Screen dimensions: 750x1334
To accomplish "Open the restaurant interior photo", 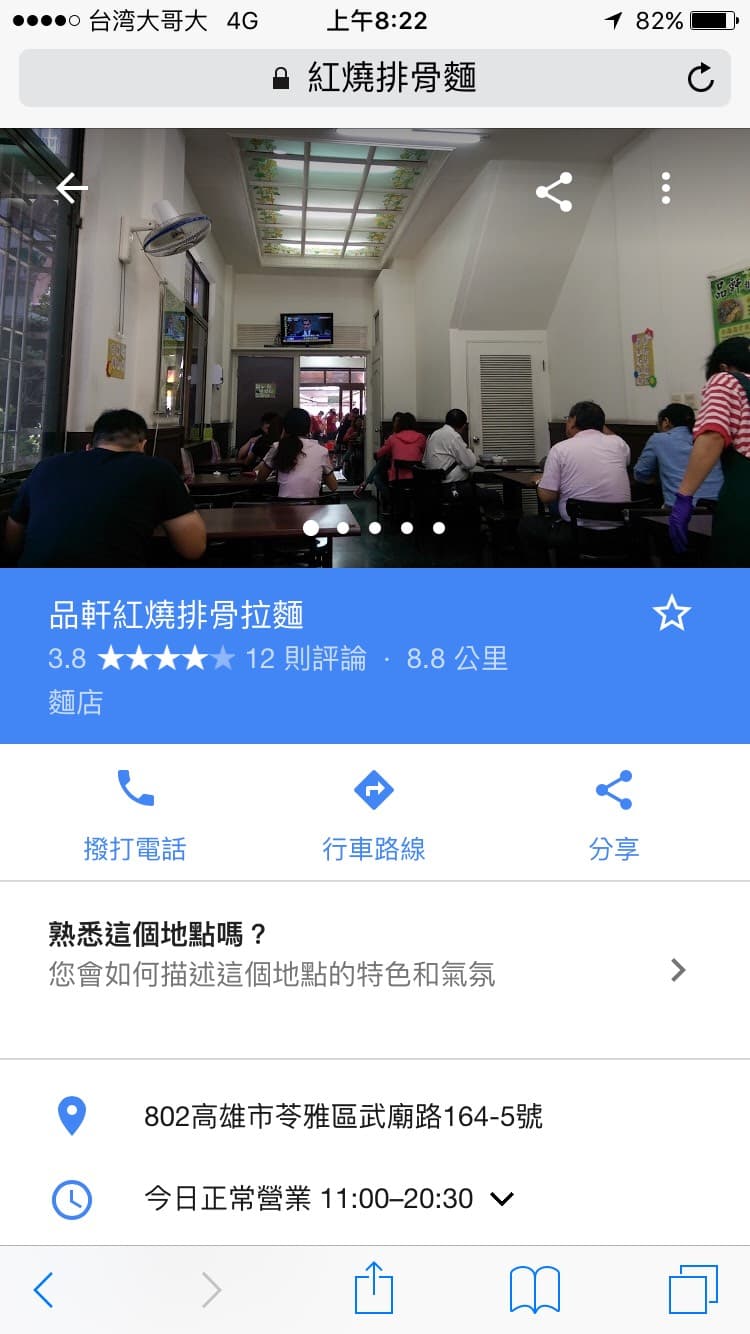I will pyautogui.click(x=375, y=348).
